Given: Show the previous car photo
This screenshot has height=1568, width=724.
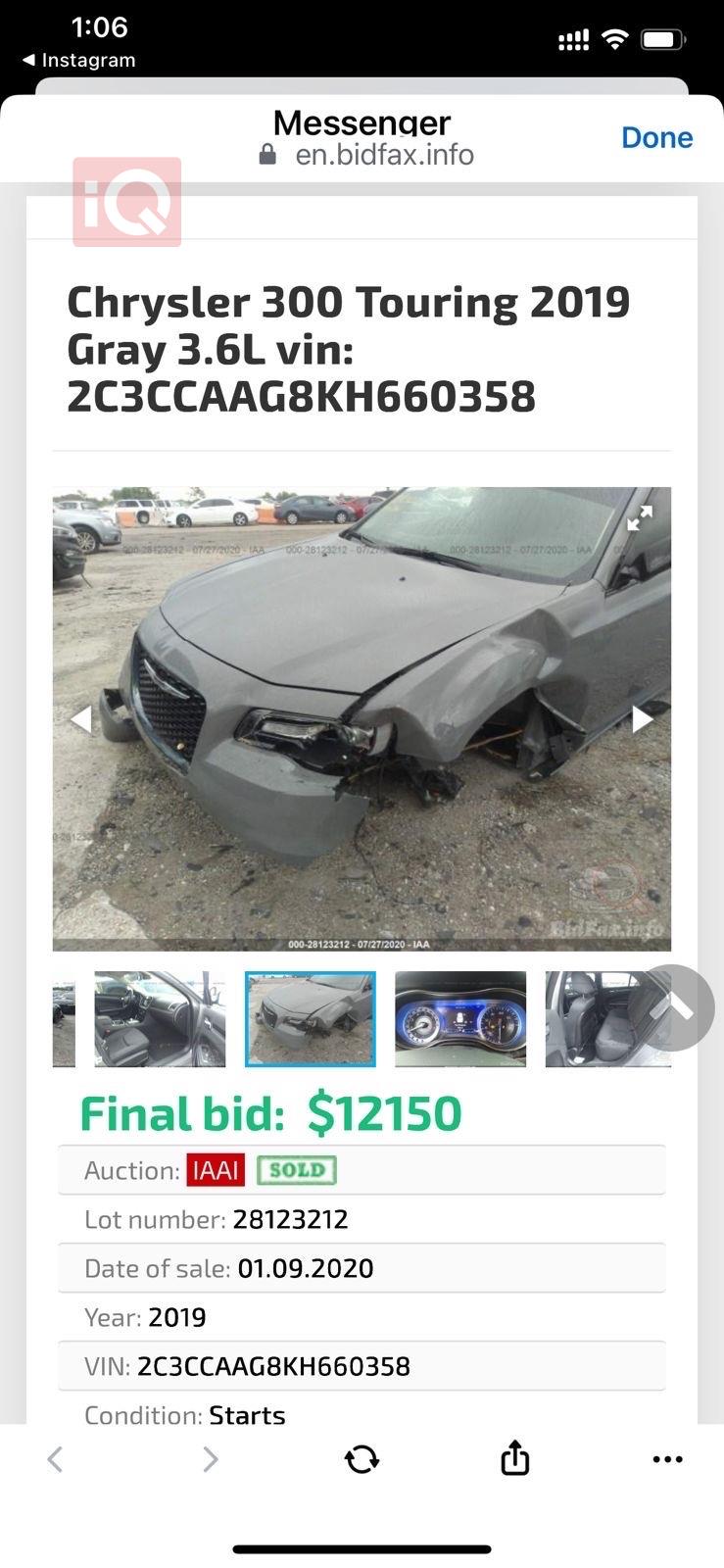Looking at the screenshot, I should click(x=81, y=719).
